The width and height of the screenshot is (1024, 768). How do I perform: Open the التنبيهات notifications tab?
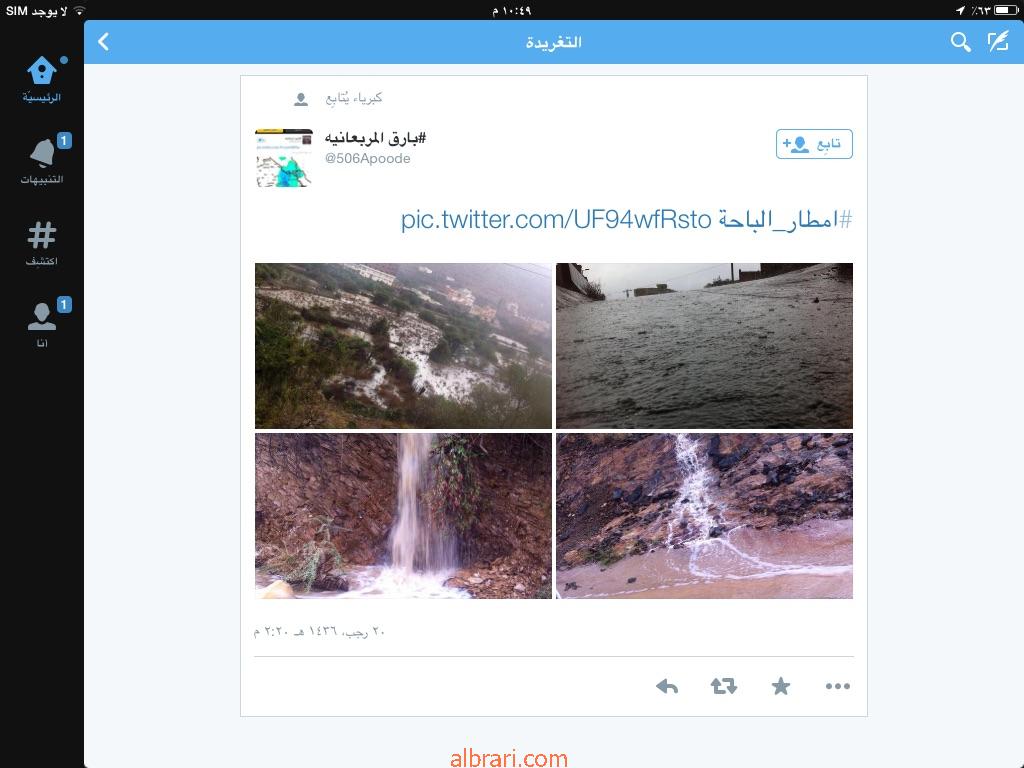point(42,162)
